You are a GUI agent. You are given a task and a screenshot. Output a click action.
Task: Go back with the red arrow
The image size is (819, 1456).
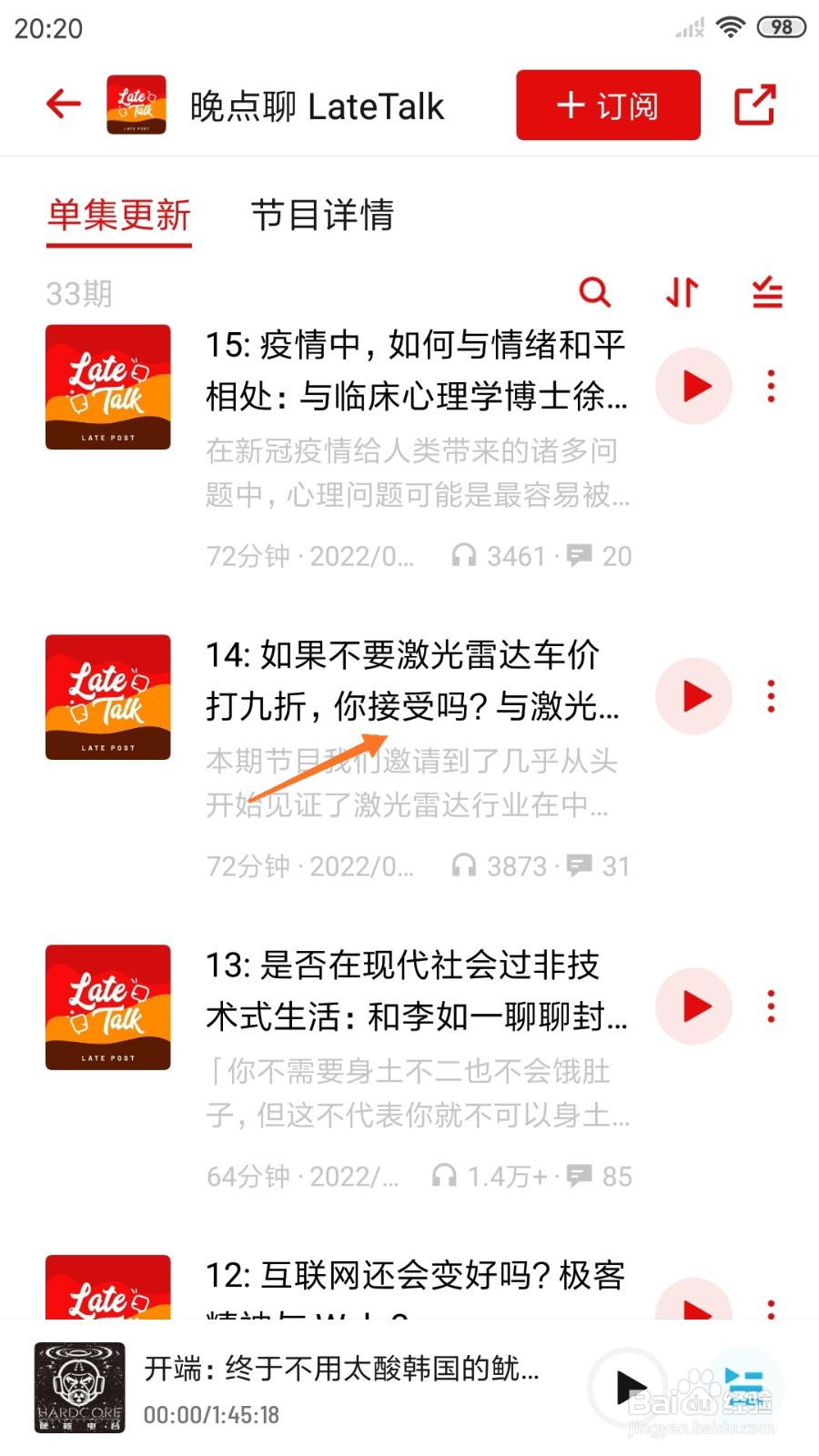(64, 104)
